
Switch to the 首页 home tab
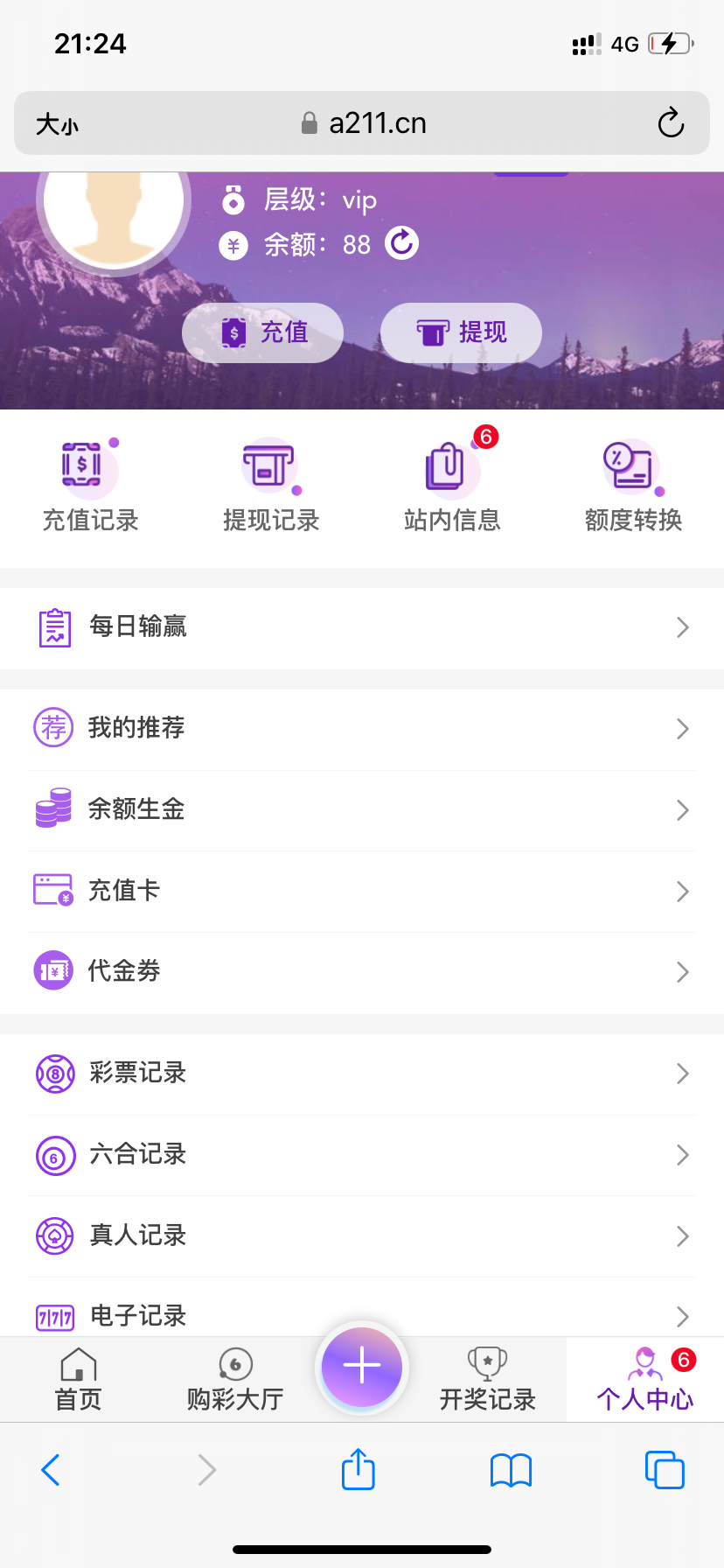click(79, 1380)
